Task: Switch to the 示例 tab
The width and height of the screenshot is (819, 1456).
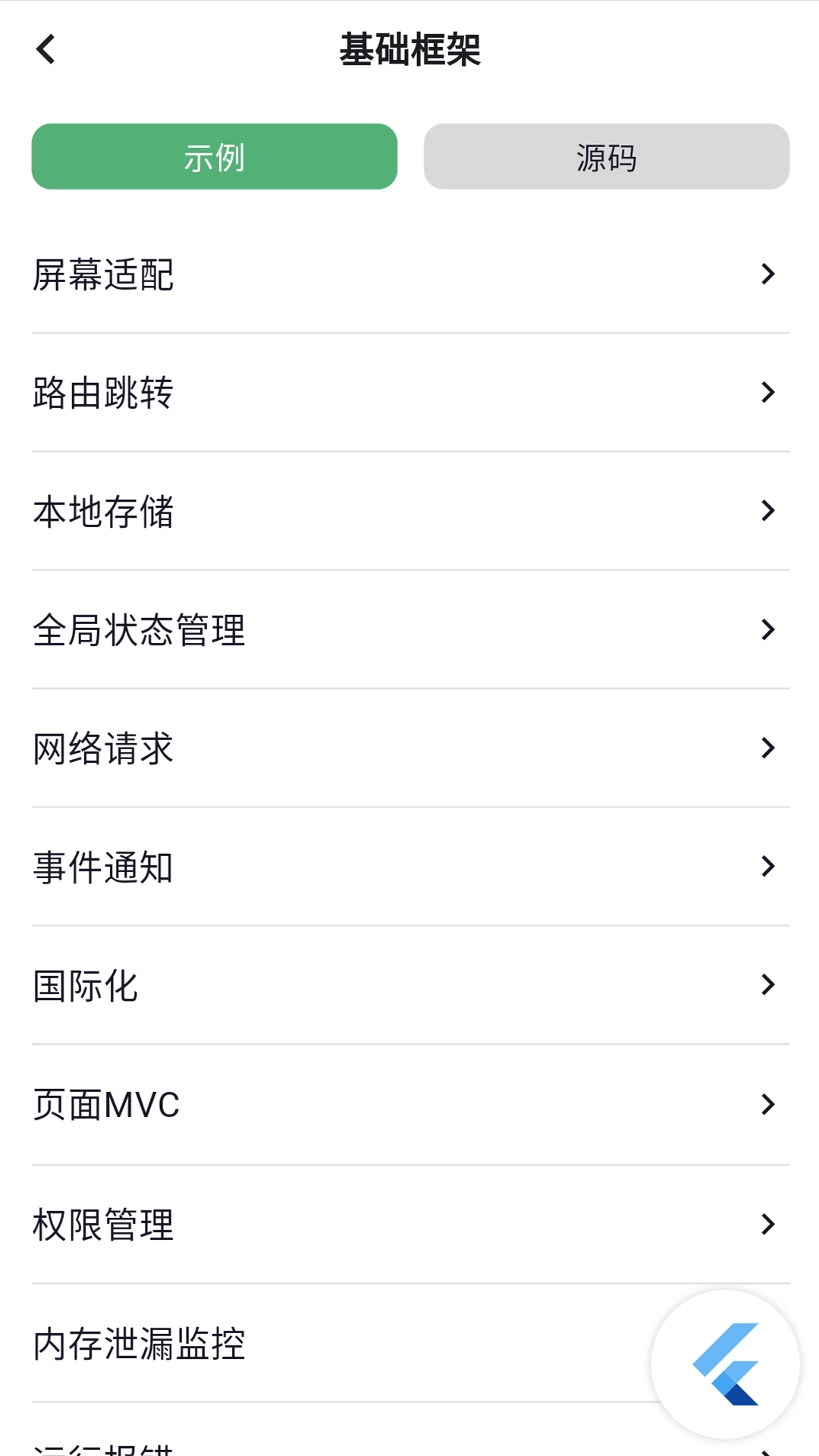Action: pos(214,156)
